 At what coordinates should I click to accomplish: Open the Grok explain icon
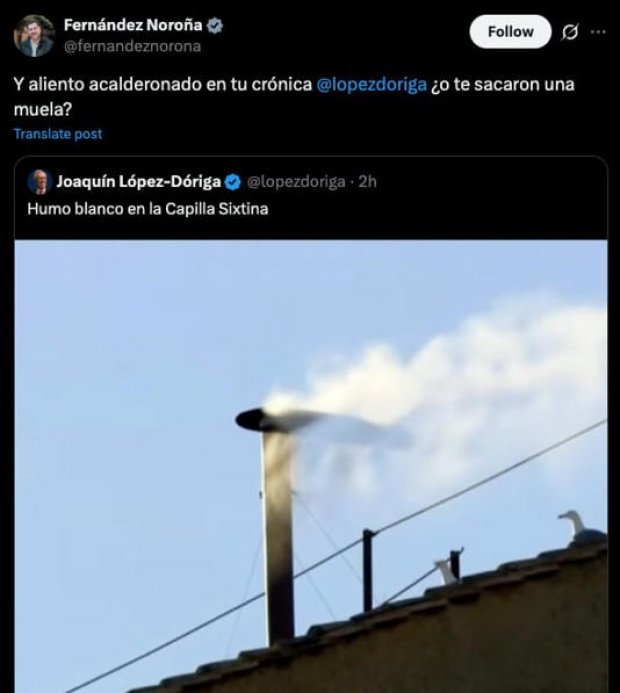[x=570, y=32]
